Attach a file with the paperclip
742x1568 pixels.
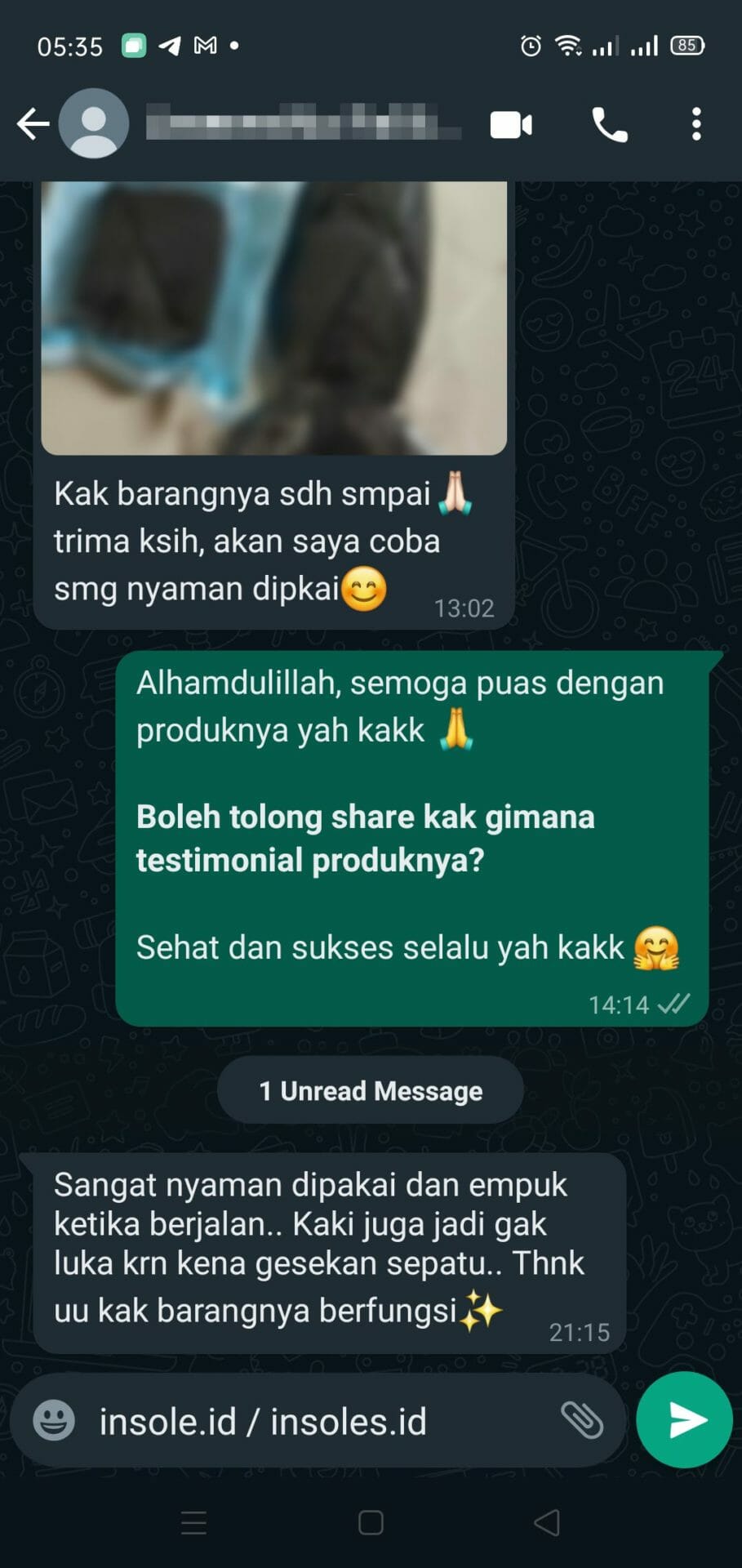[x=582, y=1420]
